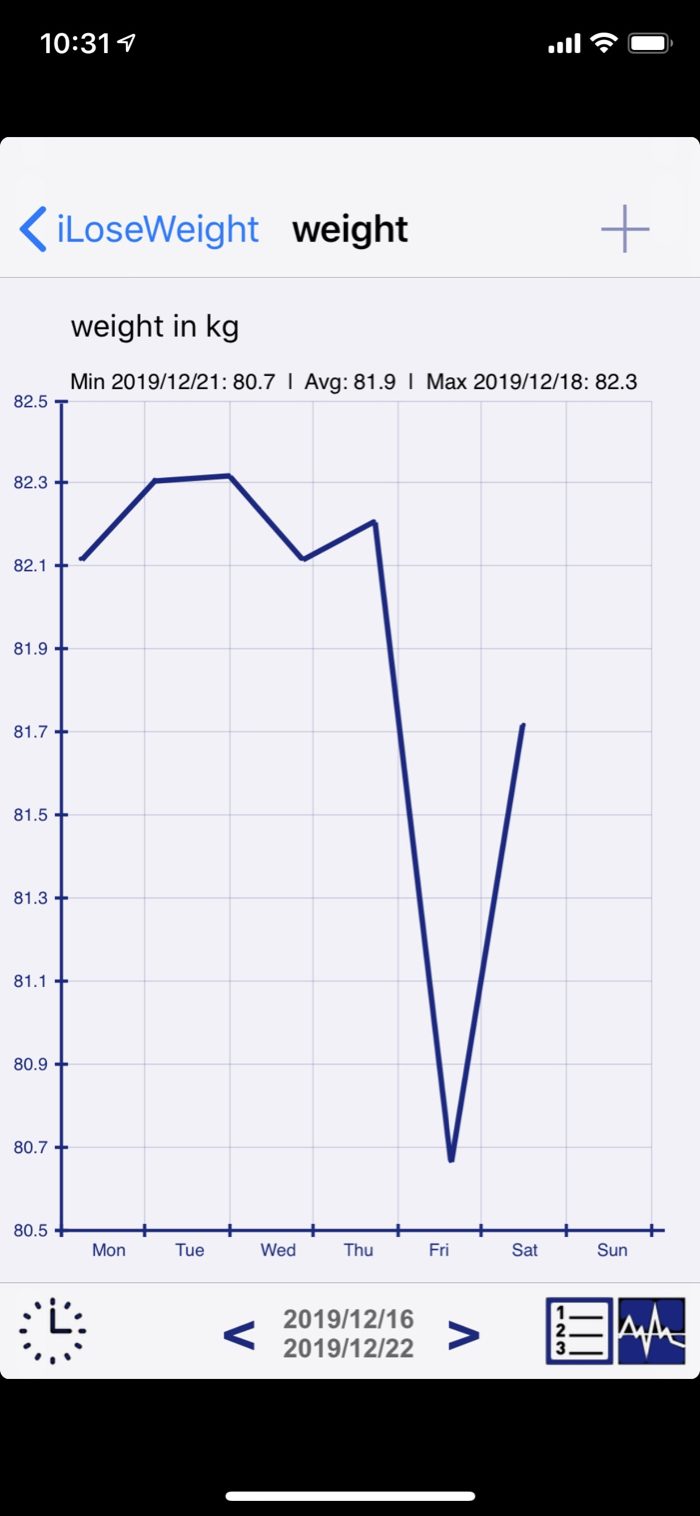Screen dimensions: 700x1516
Task: Open the clock time settings icon
Action: tap(53, 1331)
